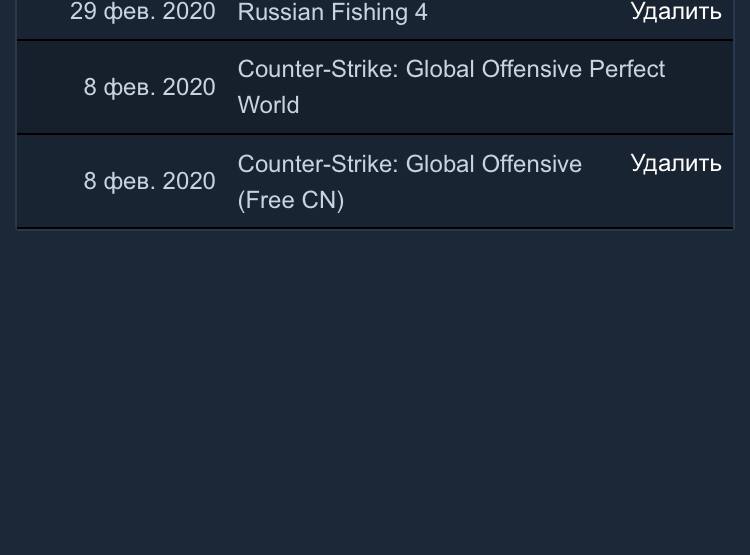Tap Удалить for Counter-Strike: Global Offensive (Free CN)
Image resolution: width=750 pixels, height=555 pixels.
coord(675,163)
